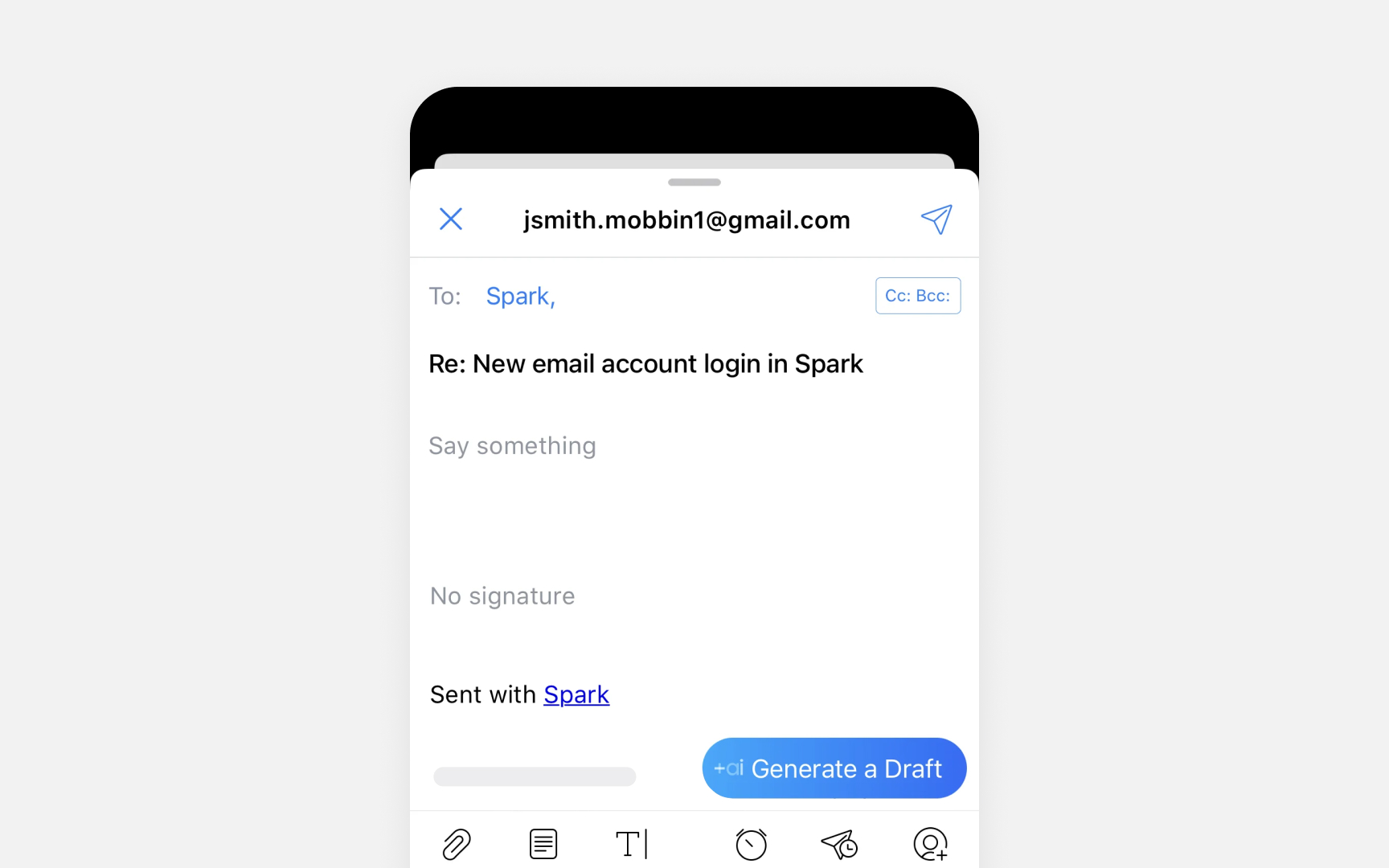Screen dimensions: 1389x868
Task: Change the No signature setting
Action: [x=502, y=596]
